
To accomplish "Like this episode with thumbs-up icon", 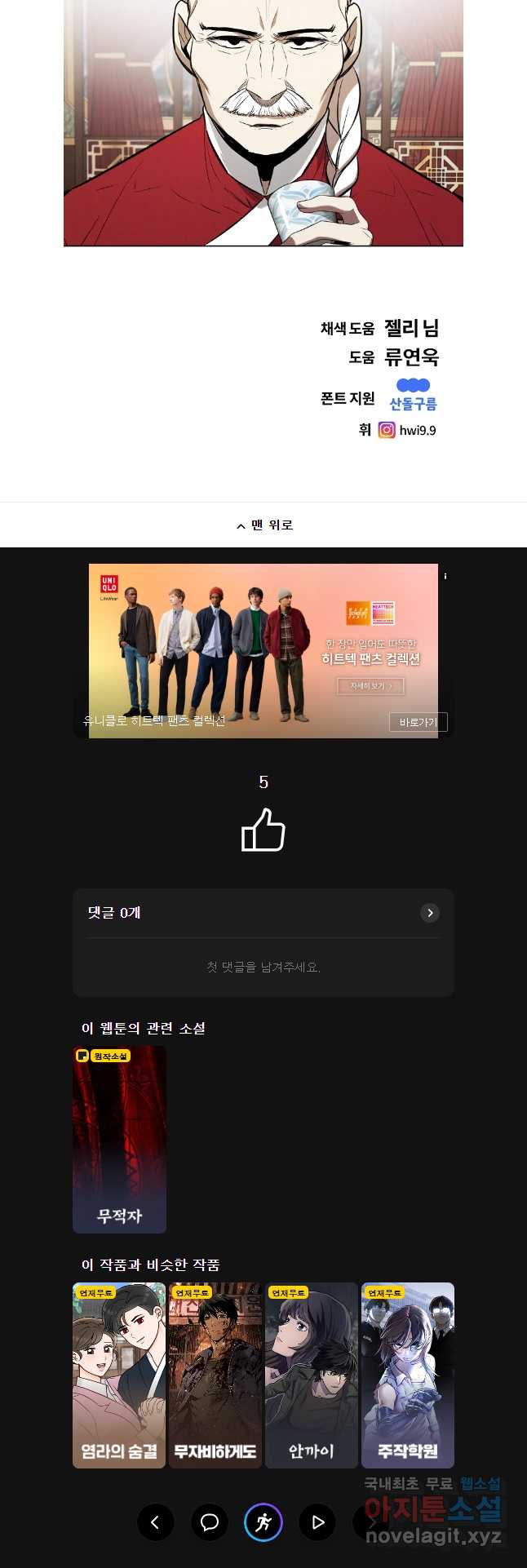I will tap(263, 830).
